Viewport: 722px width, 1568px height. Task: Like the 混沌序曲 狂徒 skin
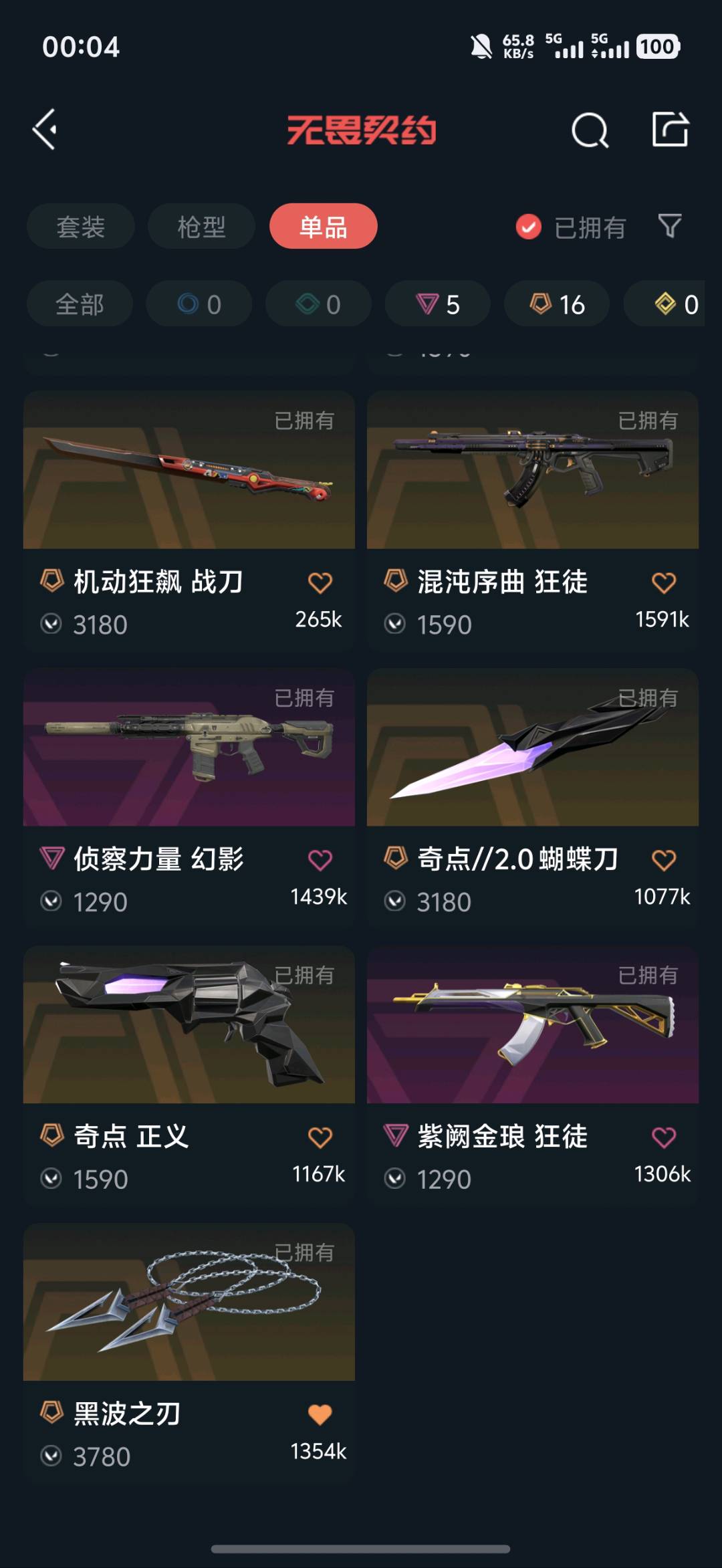(x=663, y=582)
